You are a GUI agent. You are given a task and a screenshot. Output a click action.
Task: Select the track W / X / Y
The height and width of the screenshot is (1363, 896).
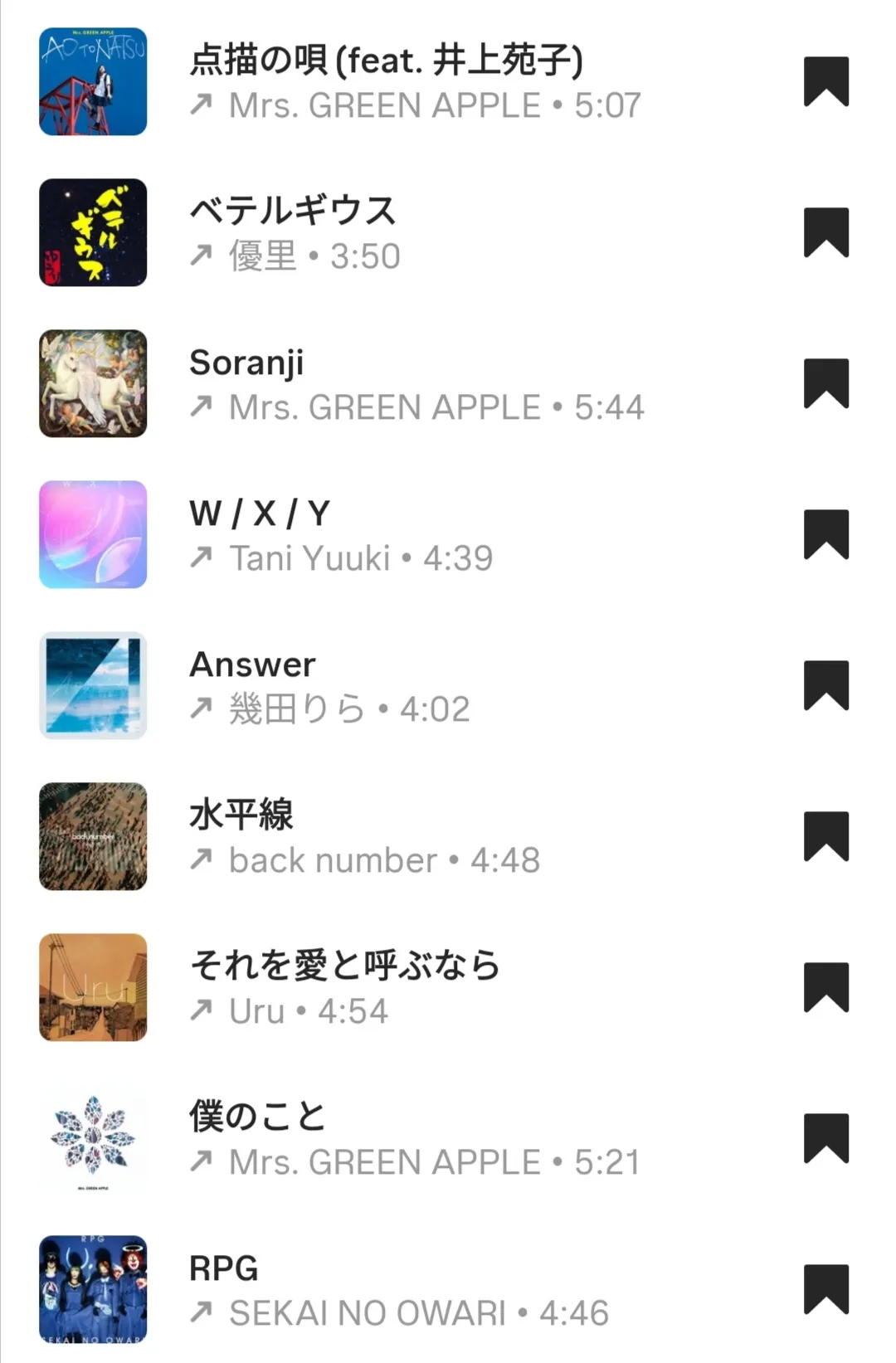[260, 514]
